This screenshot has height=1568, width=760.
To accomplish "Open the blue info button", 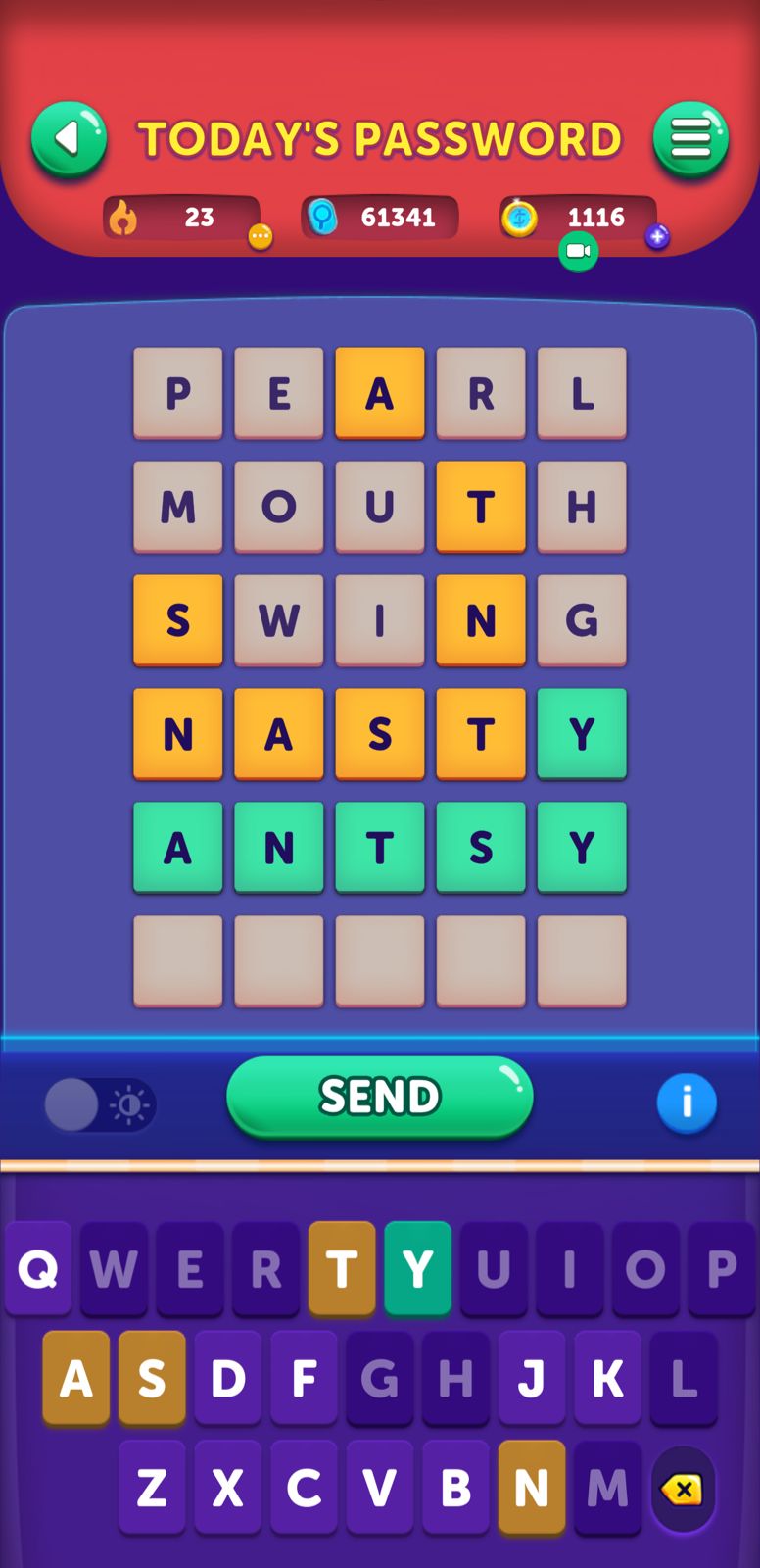I will 686,1102.
